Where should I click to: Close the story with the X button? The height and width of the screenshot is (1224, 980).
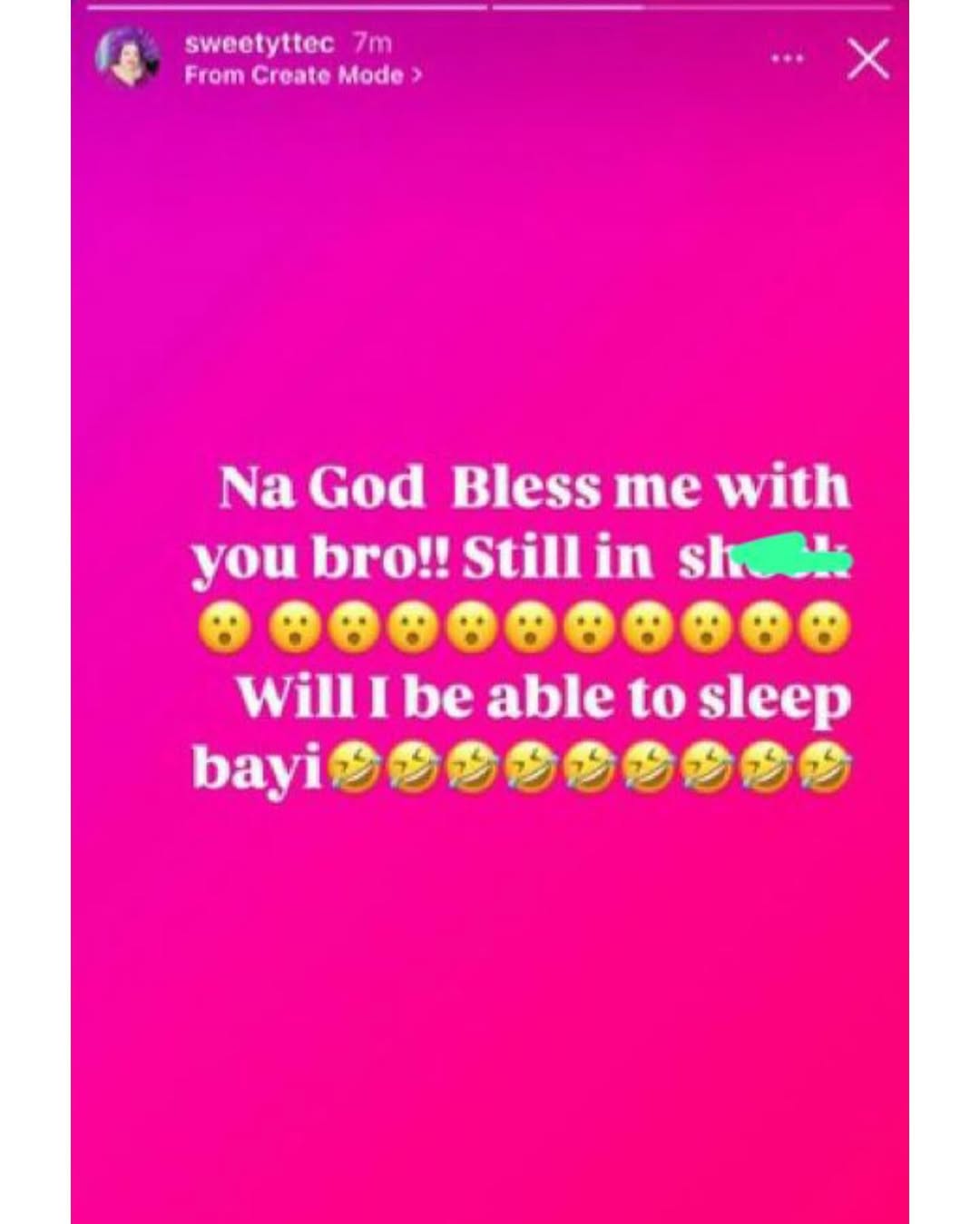[x=867, y=60]
